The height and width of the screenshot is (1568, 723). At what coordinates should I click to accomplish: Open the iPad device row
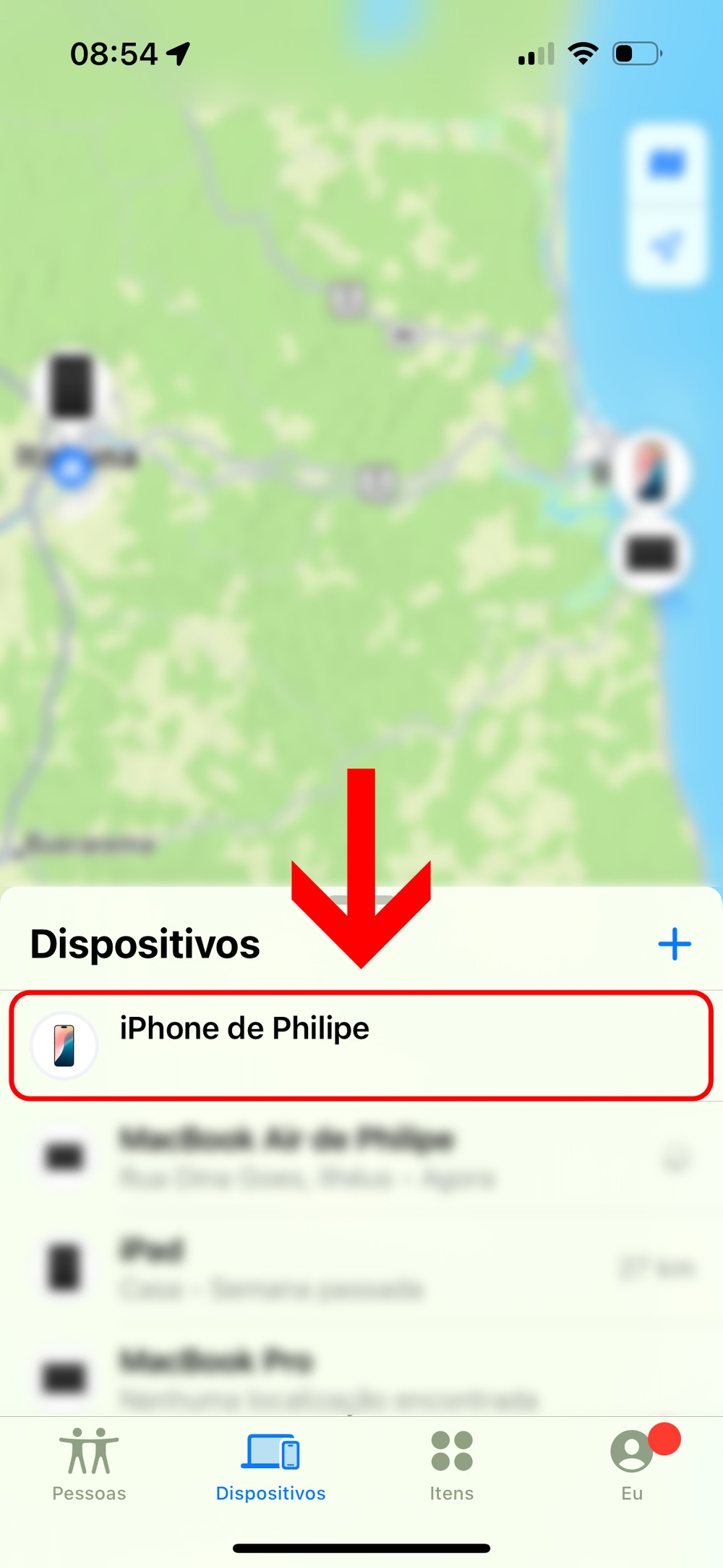pyautogui.click(x=360, y=1268)
